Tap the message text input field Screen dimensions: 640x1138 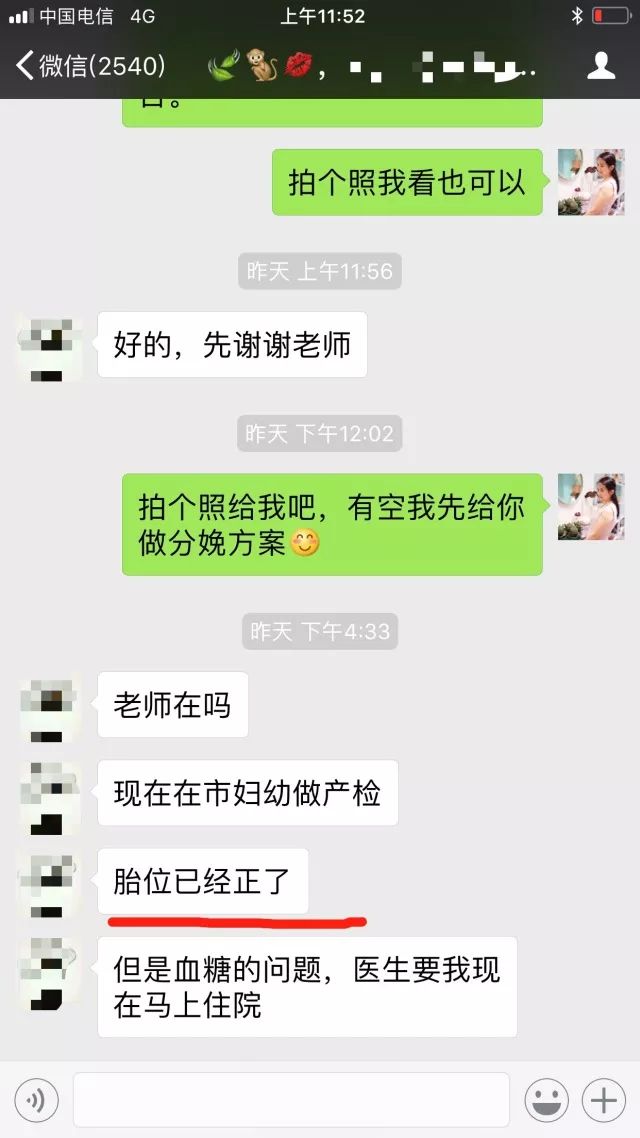click(x=291, y=1100)
